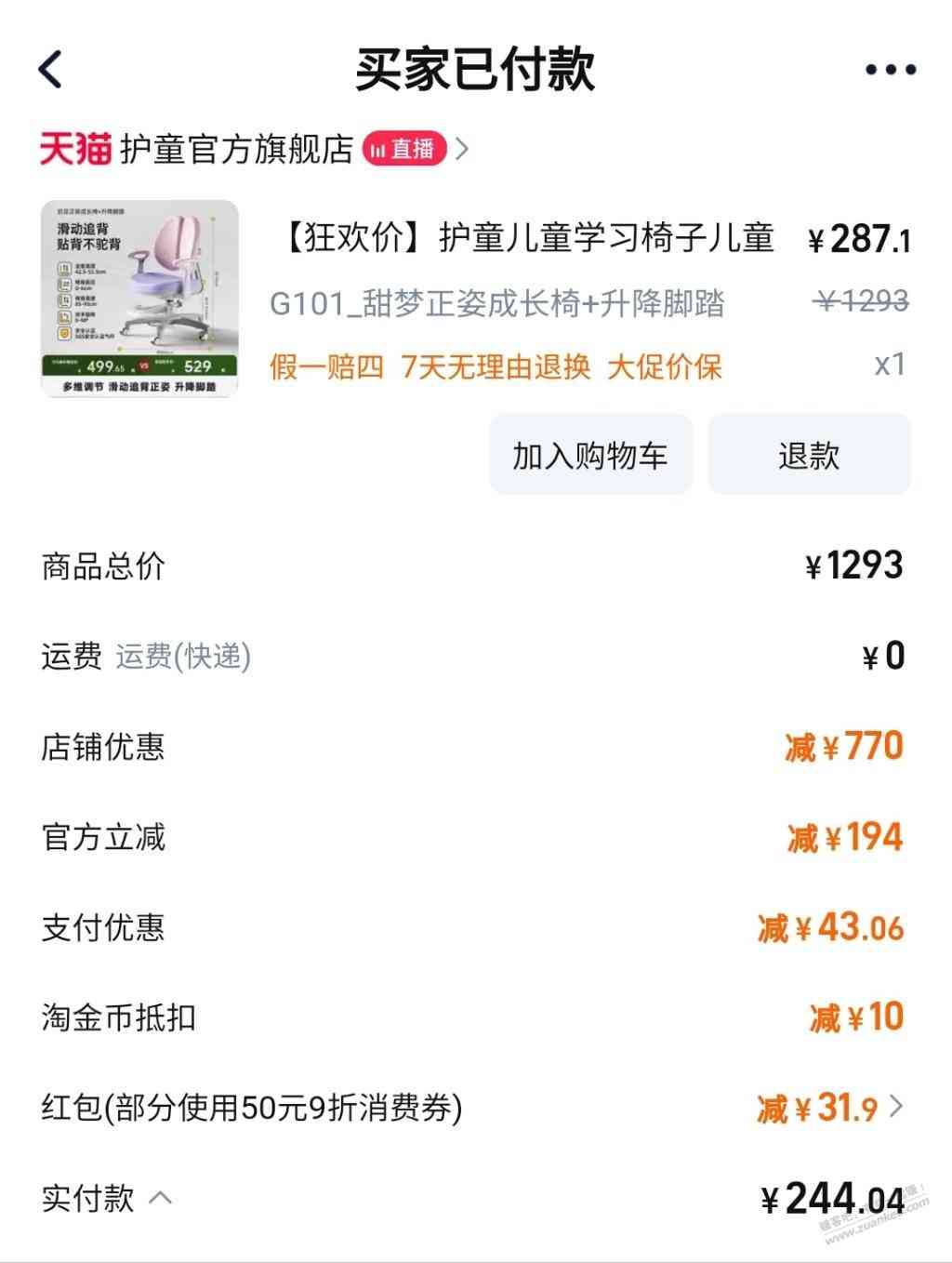Open the chair product thumbnail
952x1263 pixels.
point(139,299)
